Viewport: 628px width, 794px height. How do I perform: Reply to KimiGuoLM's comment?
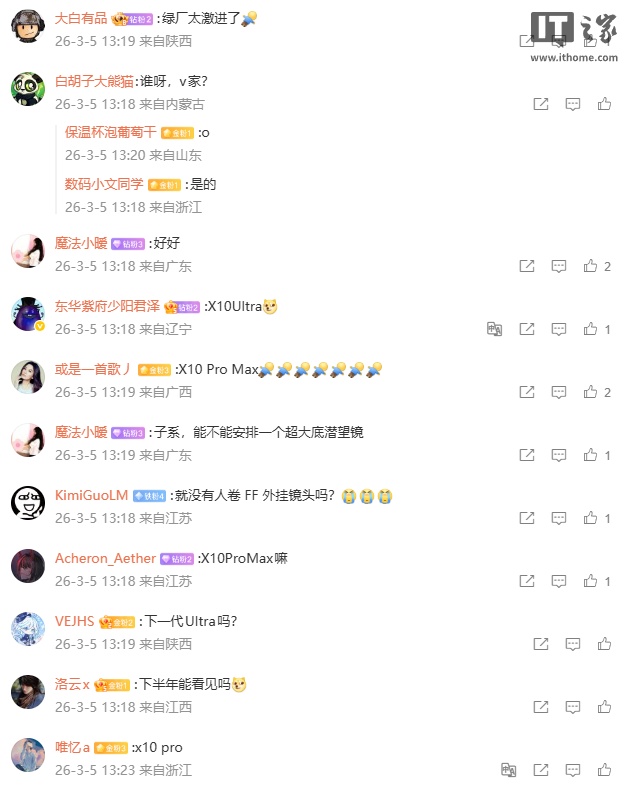coord(559,518)
